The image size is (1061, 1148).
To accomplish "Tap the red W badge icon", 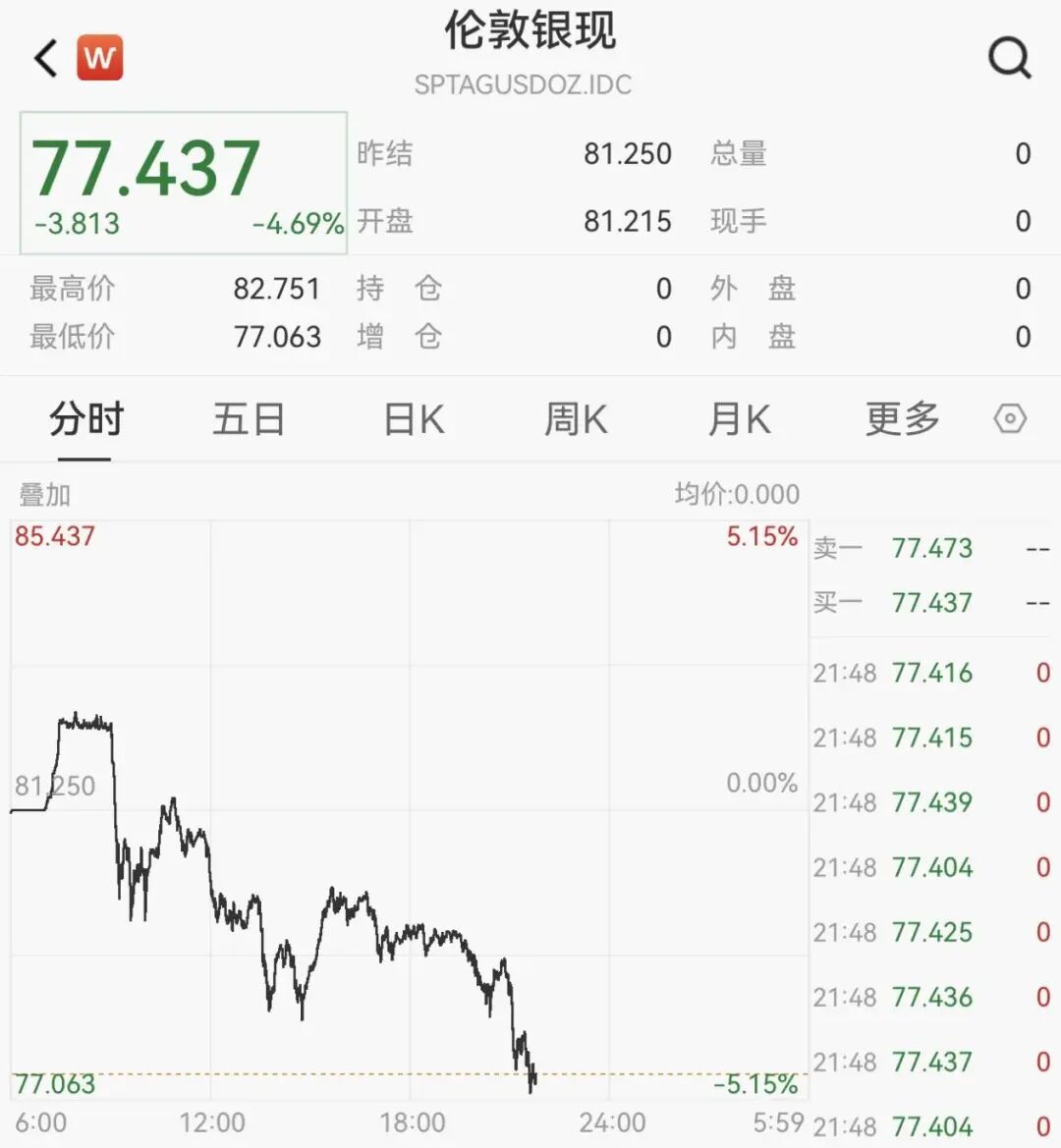I will click(x=99, y=58).
